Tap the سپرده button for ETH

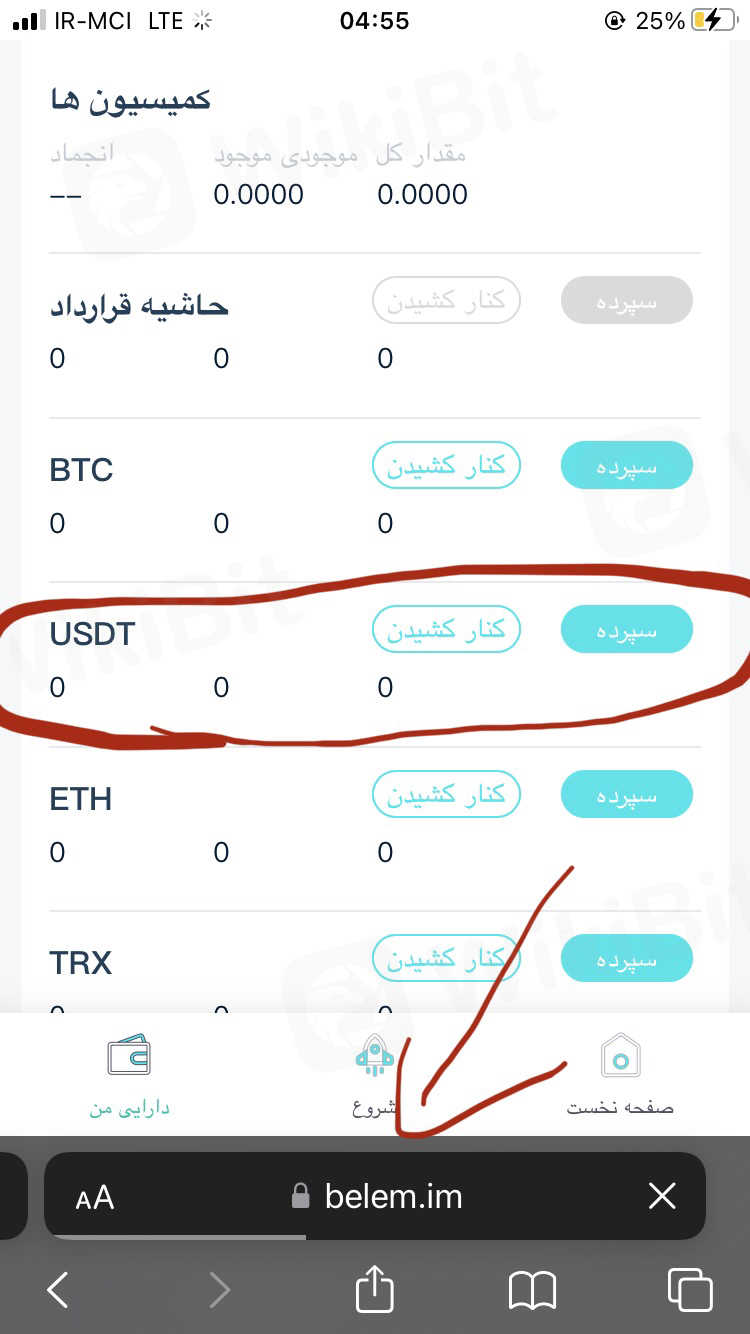626,795
